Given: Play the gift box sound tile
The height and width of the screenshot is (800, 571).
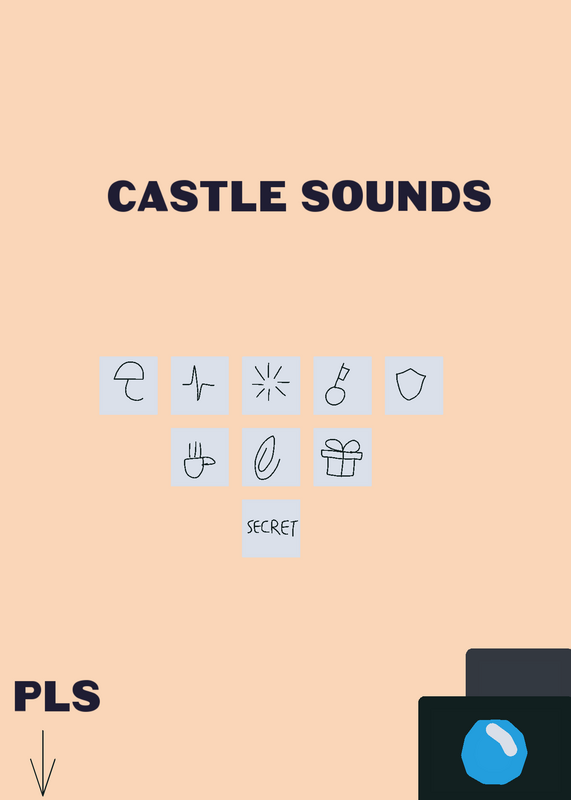Looking at the screenshot, I should [x=342, y=457].
